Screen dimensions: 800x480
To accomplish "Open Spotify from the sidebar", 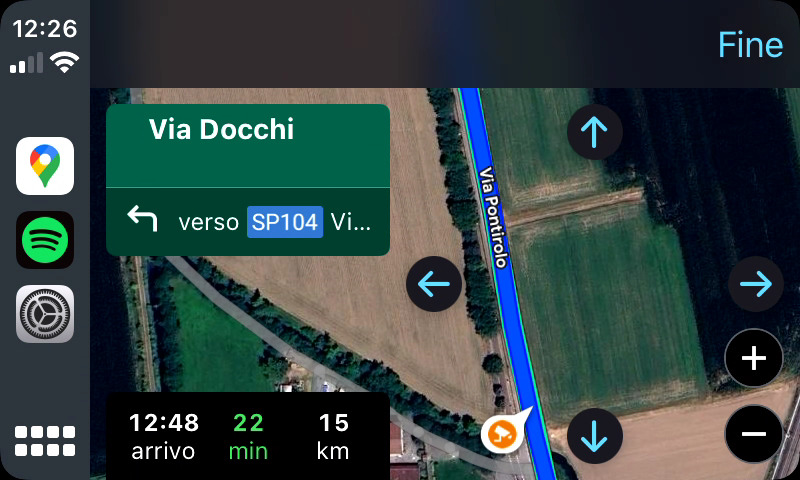I will (x=45, y=240).
